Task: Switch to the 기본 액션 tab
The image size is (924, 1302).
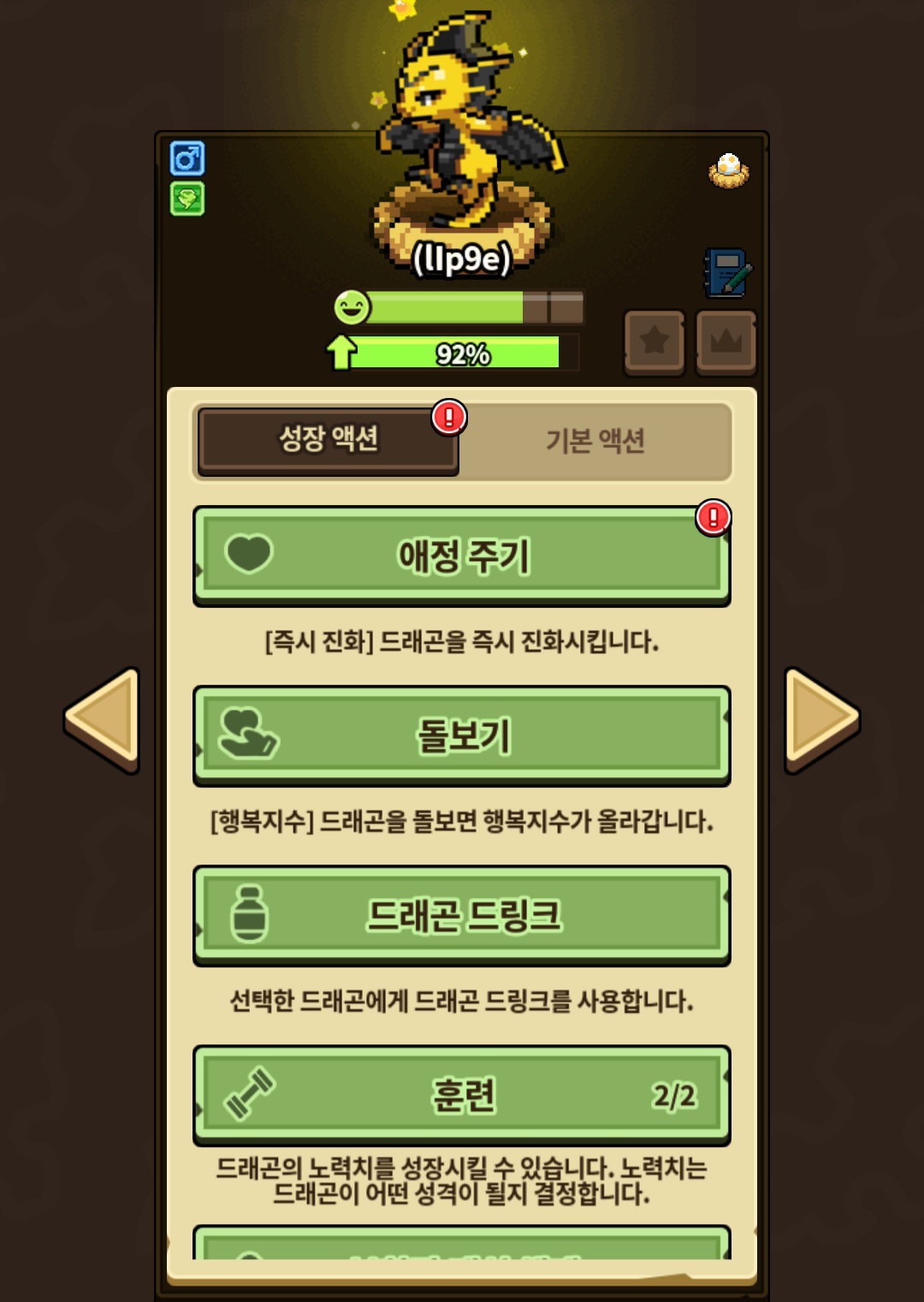Action: (x=595, y=441)
